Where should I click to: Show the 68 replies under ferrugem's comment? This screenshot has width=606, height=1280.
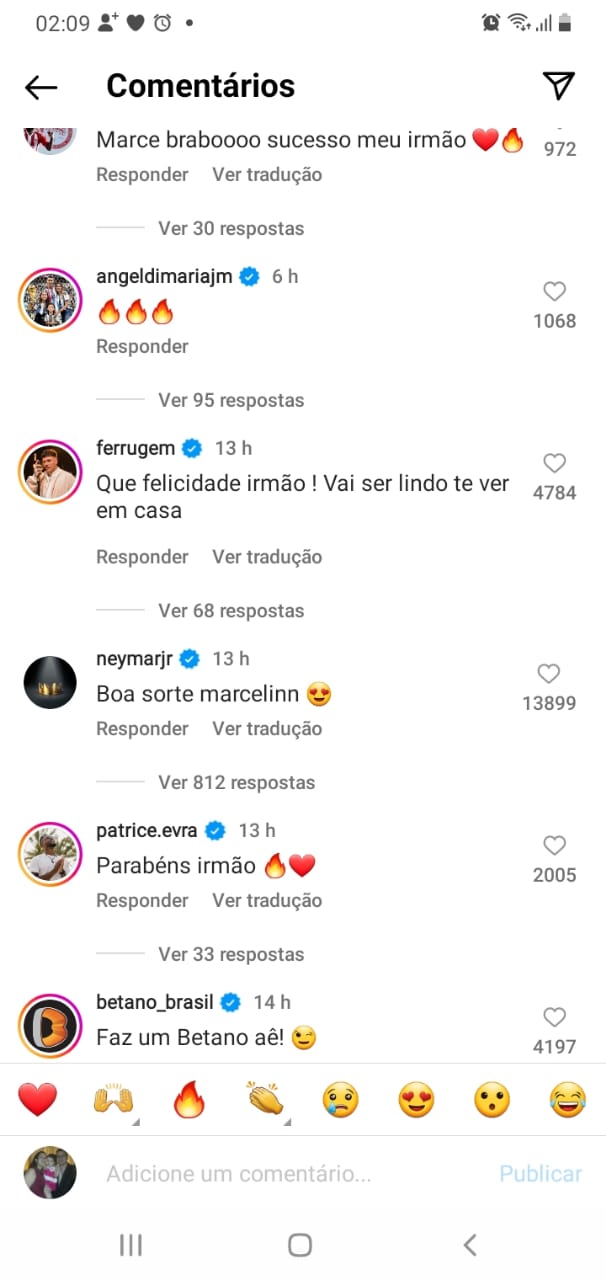[231, 610]
